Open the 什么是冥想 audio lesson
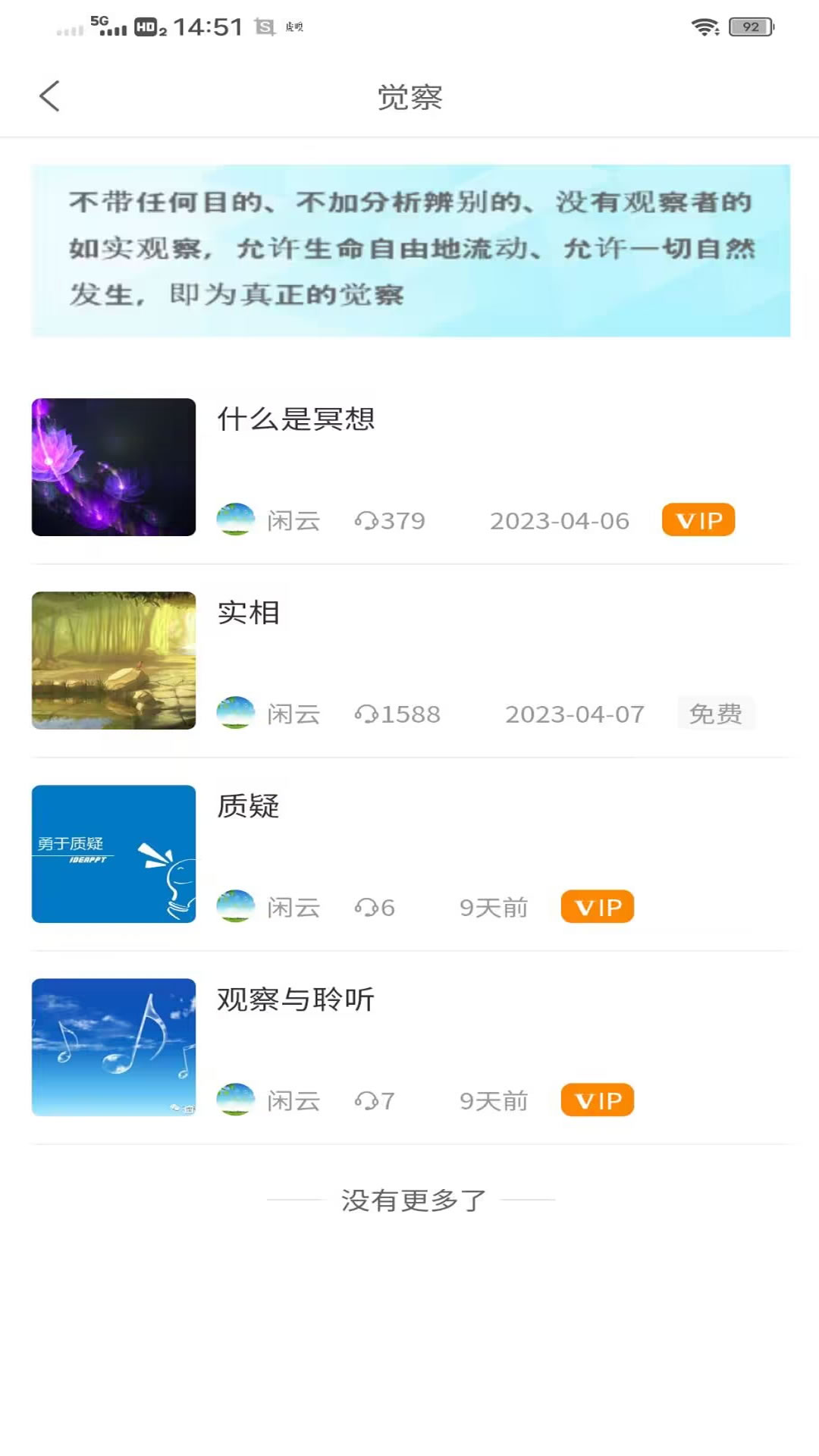Viewport: 819px width, 1456px height. (296, 419)
